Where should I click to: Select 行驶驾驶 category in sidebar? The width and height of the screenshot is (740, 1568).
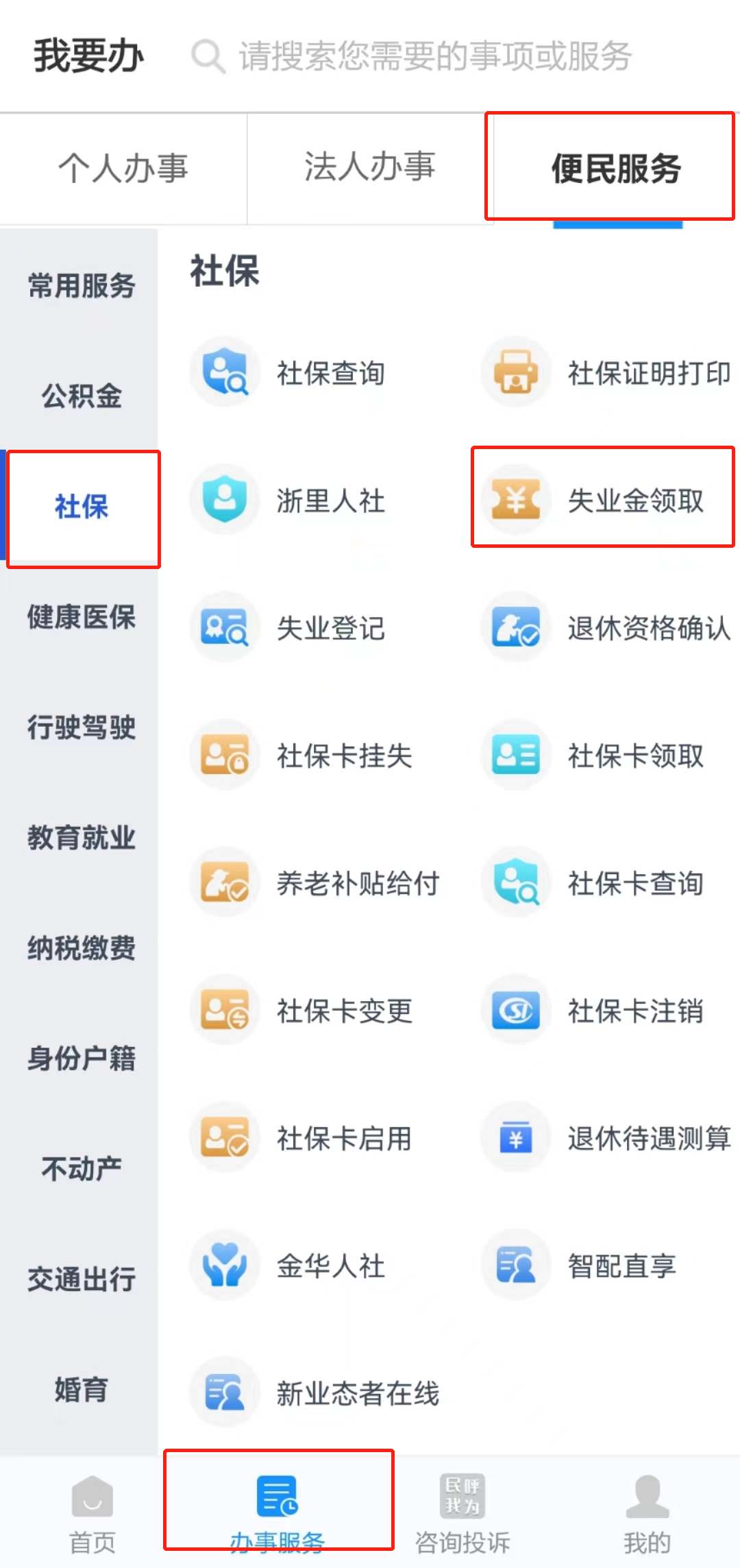click(x=81, y=727)
